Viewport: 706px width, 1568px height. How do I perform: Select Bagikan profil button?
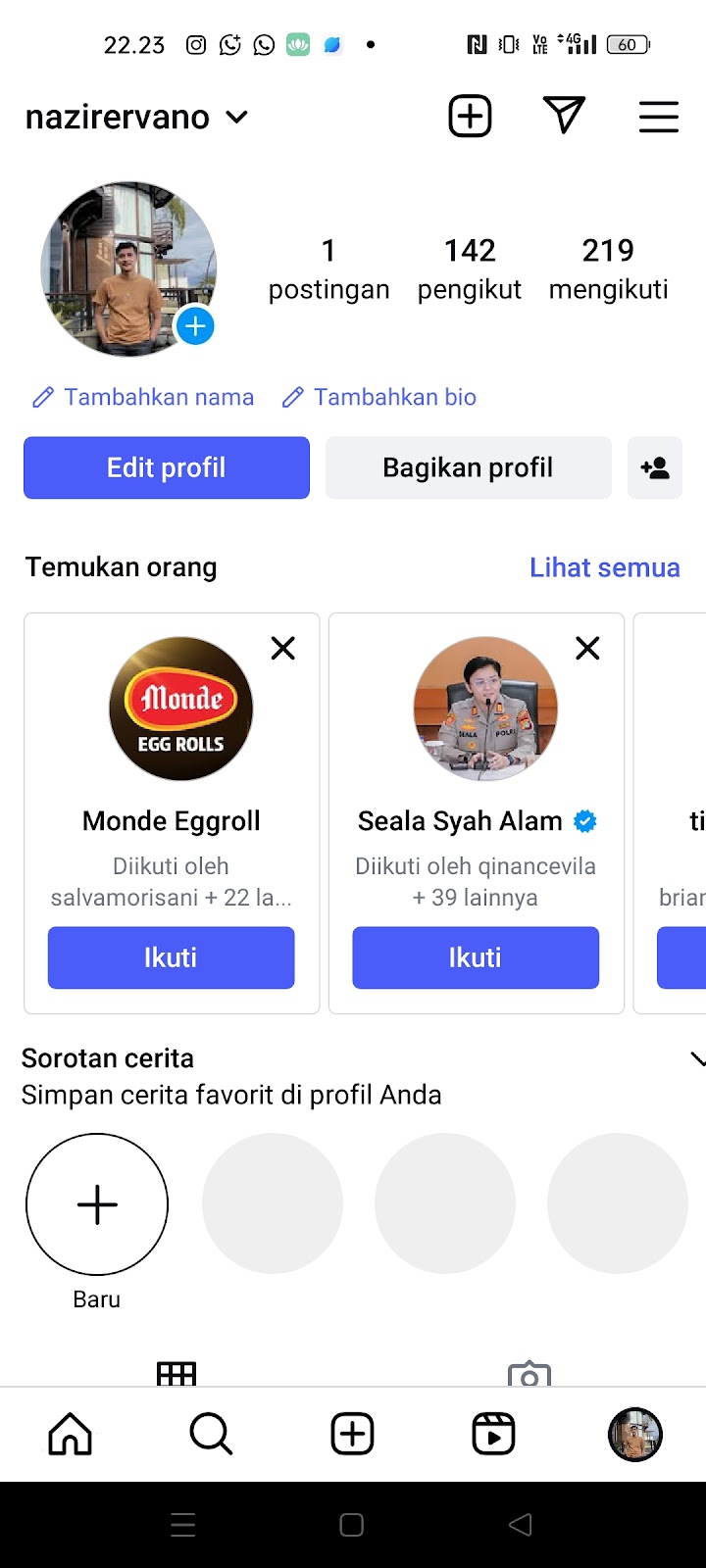(x=468, y=467)
